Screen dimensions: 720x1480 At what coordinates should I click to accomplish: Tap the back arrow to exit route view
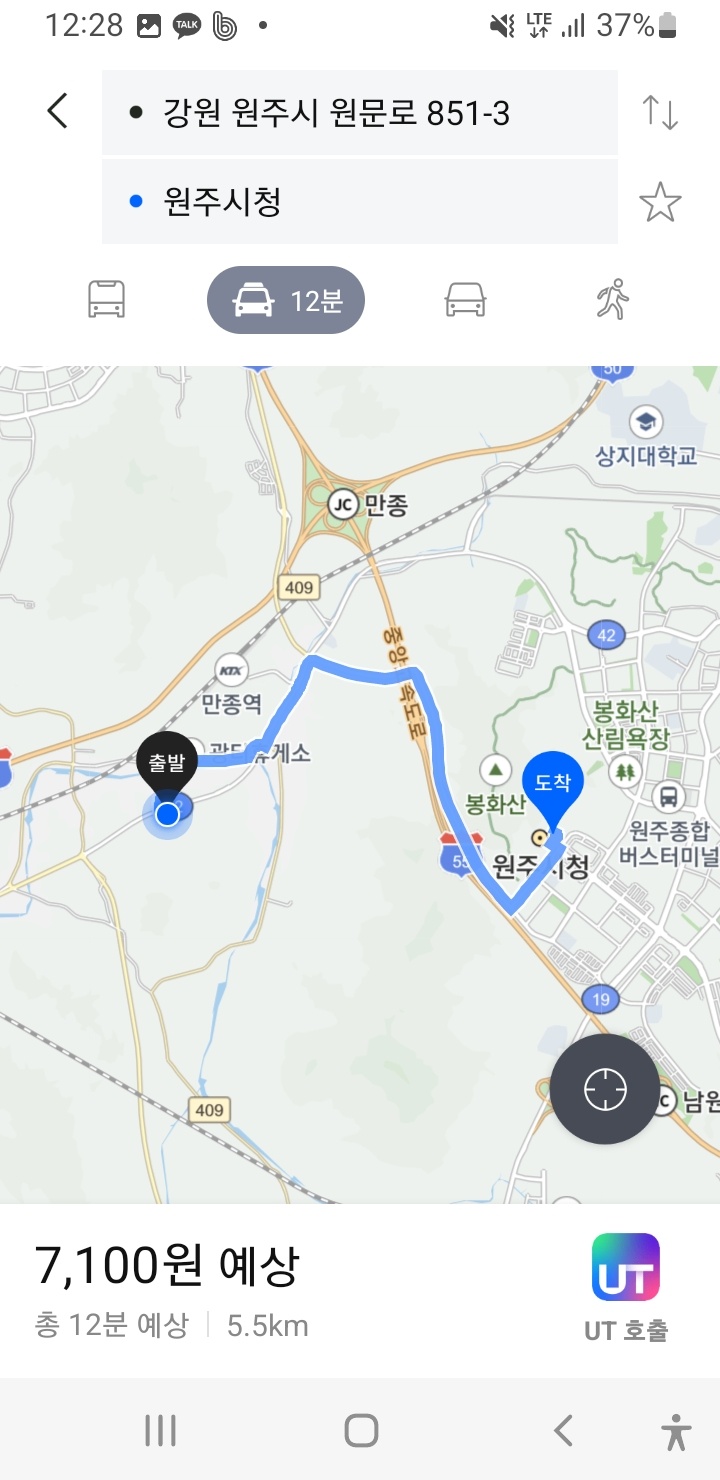tap(57, 112)
